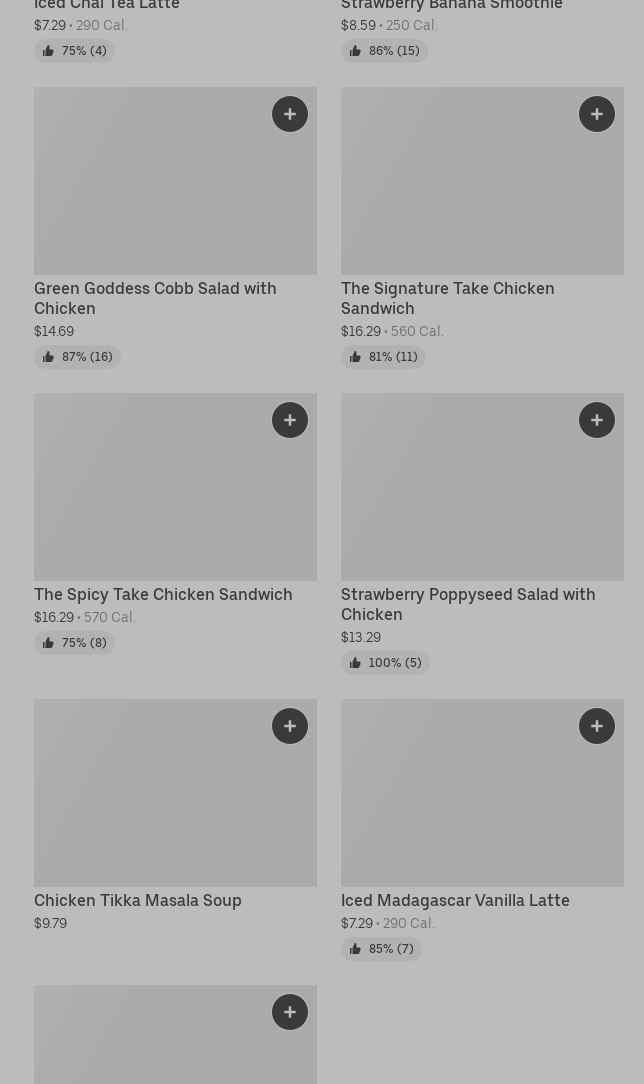Open Chicken Tikka Masala Soup details
The width and height of the screenshot is (644, 1084).
(138, 900)
